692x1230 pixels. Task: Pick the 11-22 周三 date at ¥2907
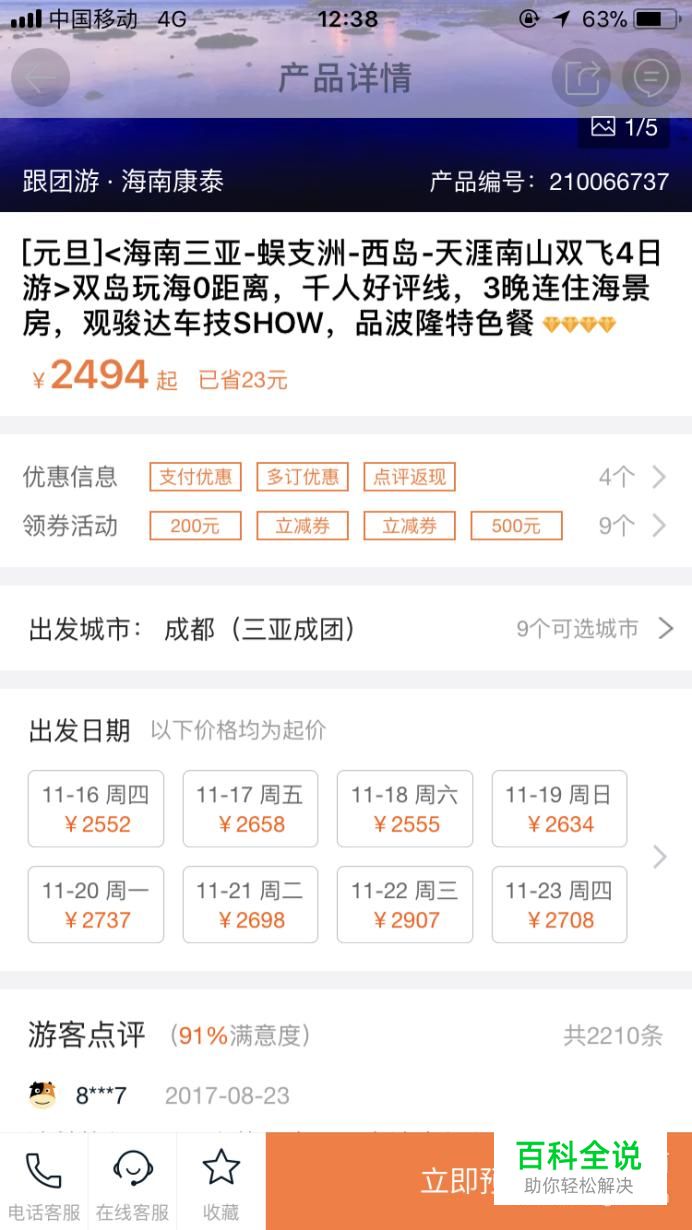[x=405, y=905]
